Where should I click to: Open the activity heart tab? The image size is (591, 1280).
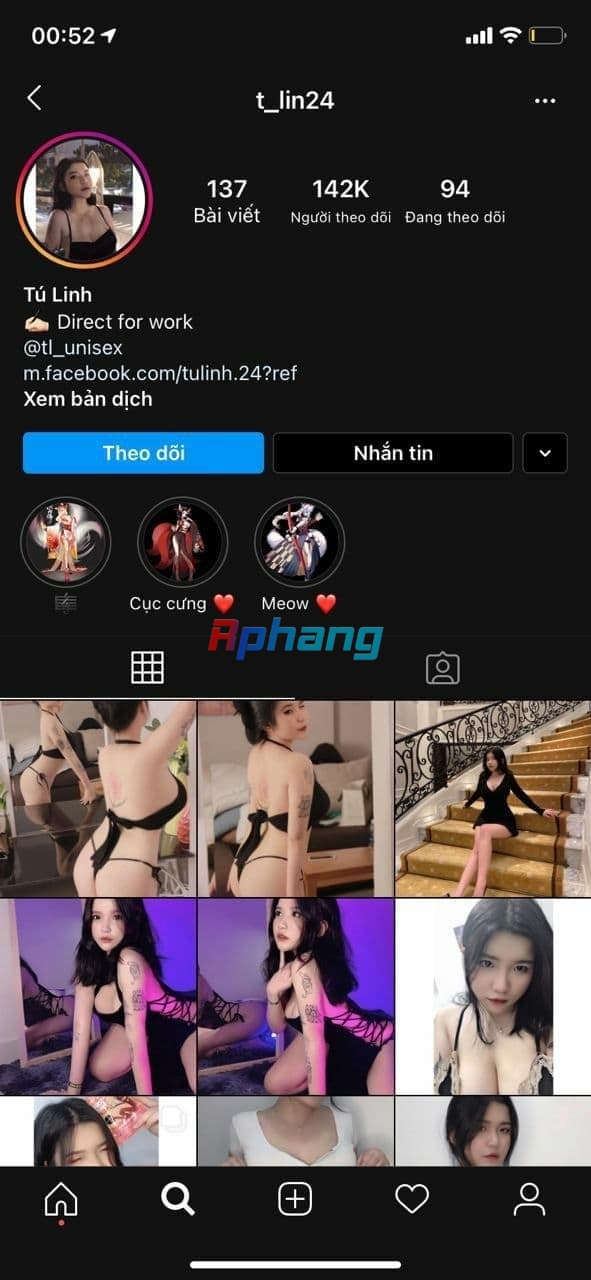coord(412,1199)
